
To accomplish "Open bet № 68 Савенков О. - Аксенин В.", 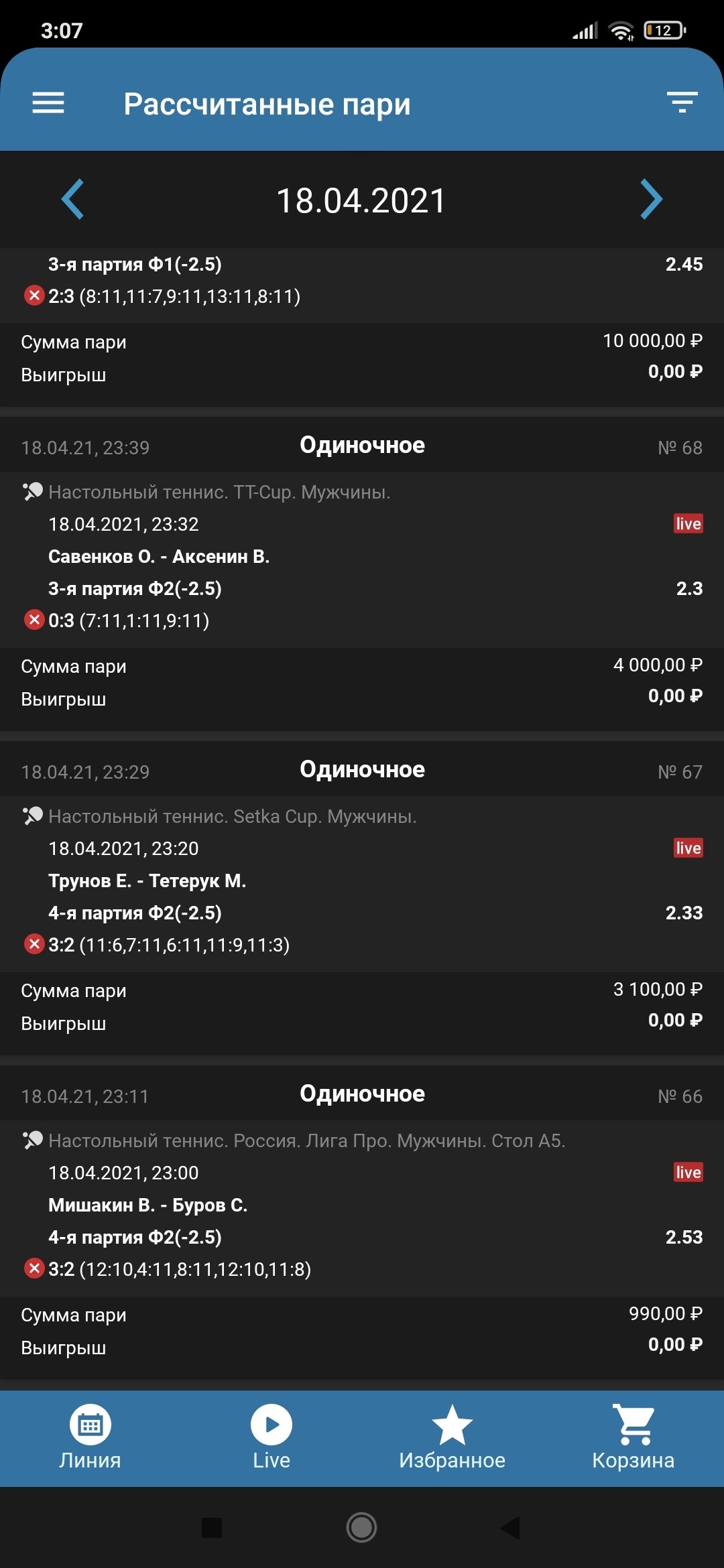I will click(x=362, y=557).
